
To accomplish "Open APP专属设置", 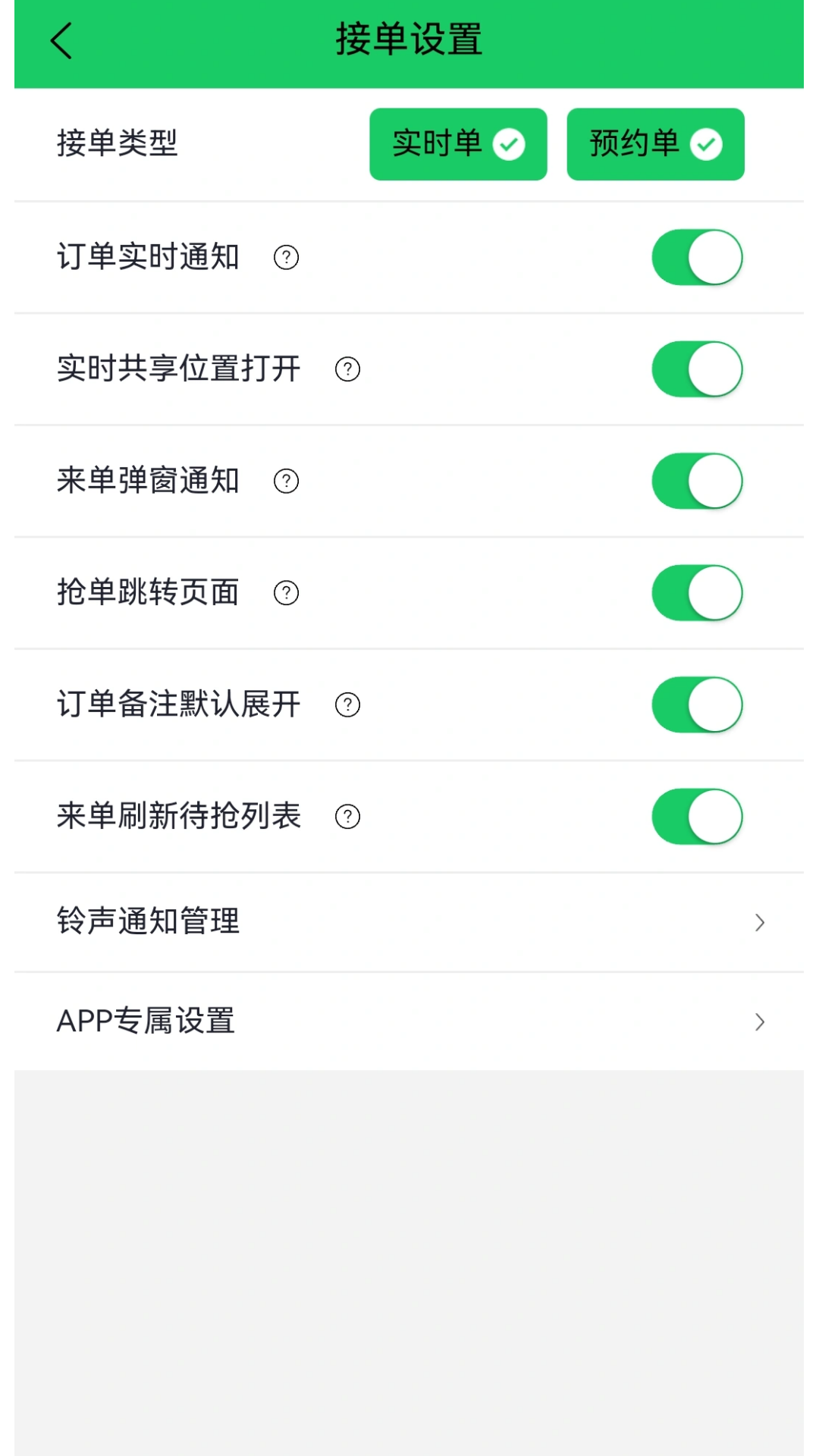I will (409, 1021).
